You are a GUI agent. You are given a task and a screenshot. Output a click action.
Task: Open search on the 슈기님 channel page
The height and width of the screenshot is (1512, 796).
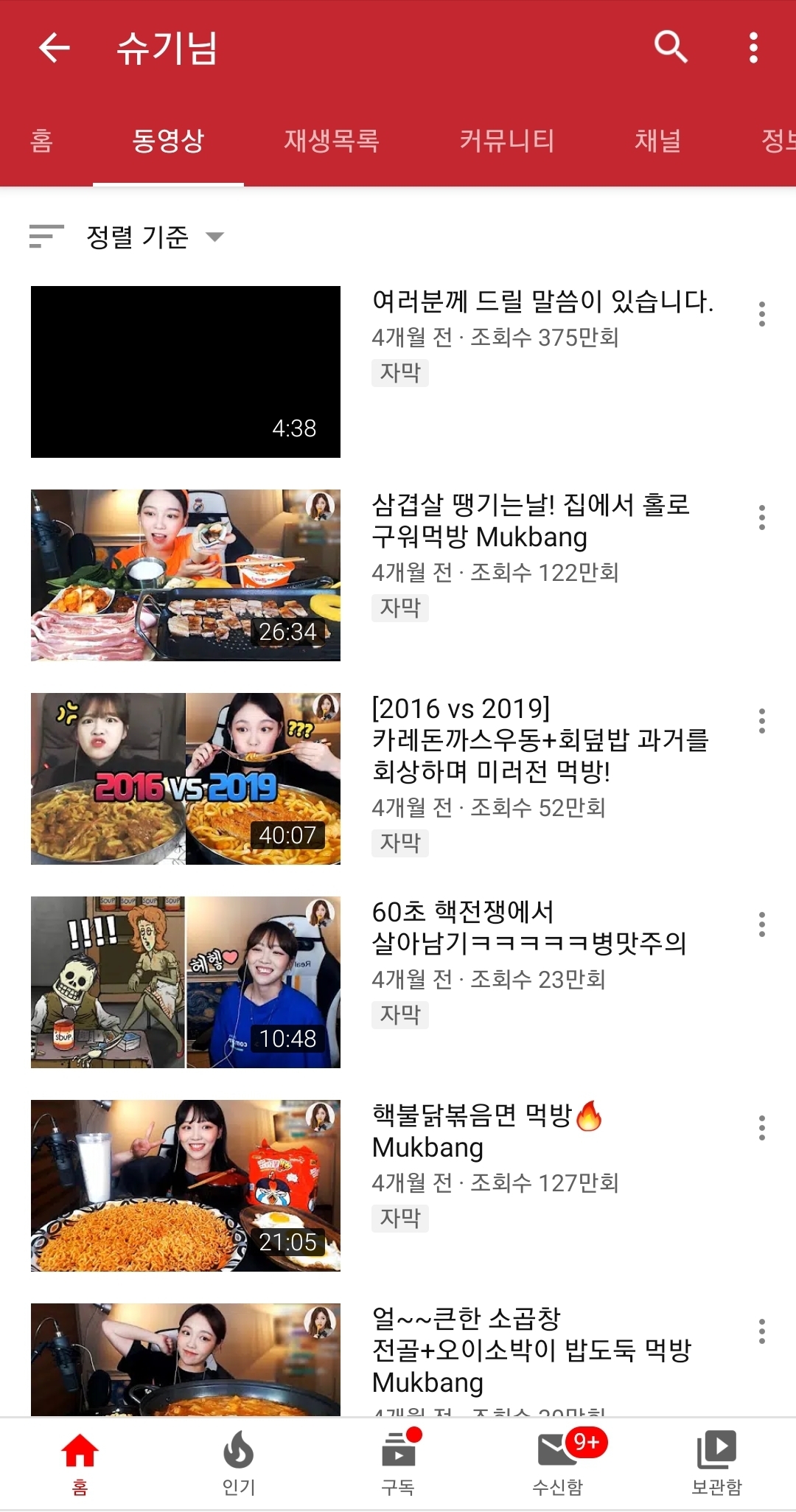pyautogui.click(x=670, y=49)
